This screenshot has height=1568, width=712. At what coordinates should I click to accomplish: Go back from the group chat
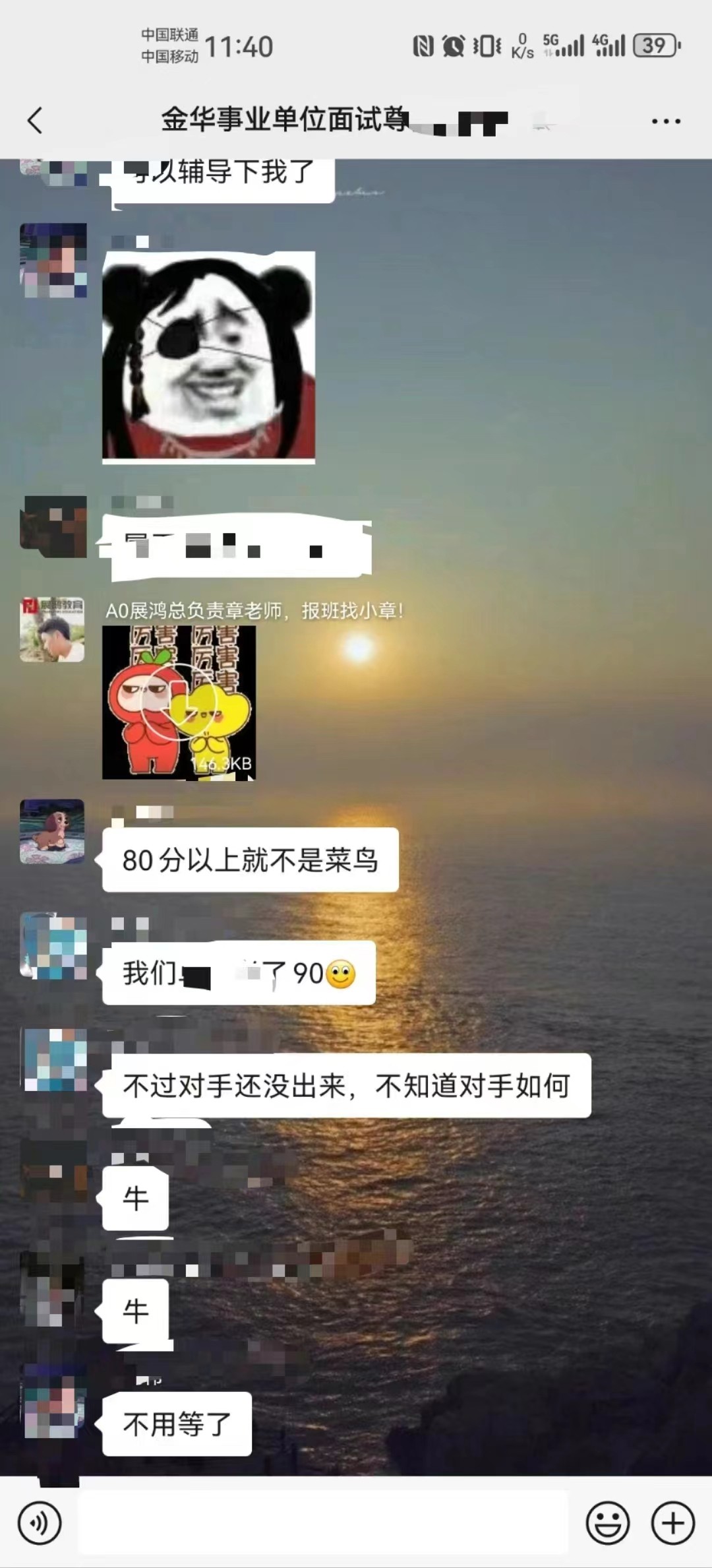35,121
